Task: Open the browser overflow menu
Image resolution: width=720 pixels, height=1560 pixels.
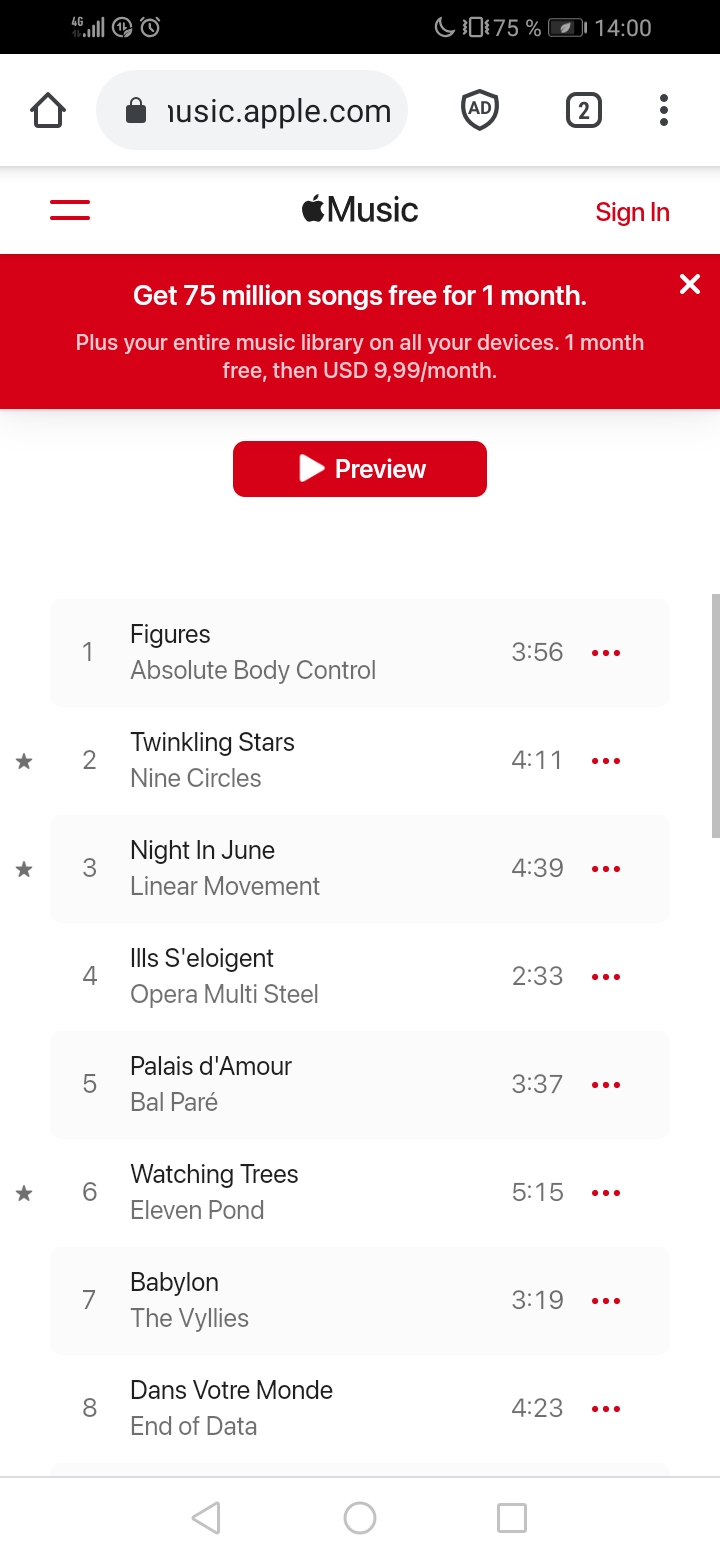Action: [663, 110]
